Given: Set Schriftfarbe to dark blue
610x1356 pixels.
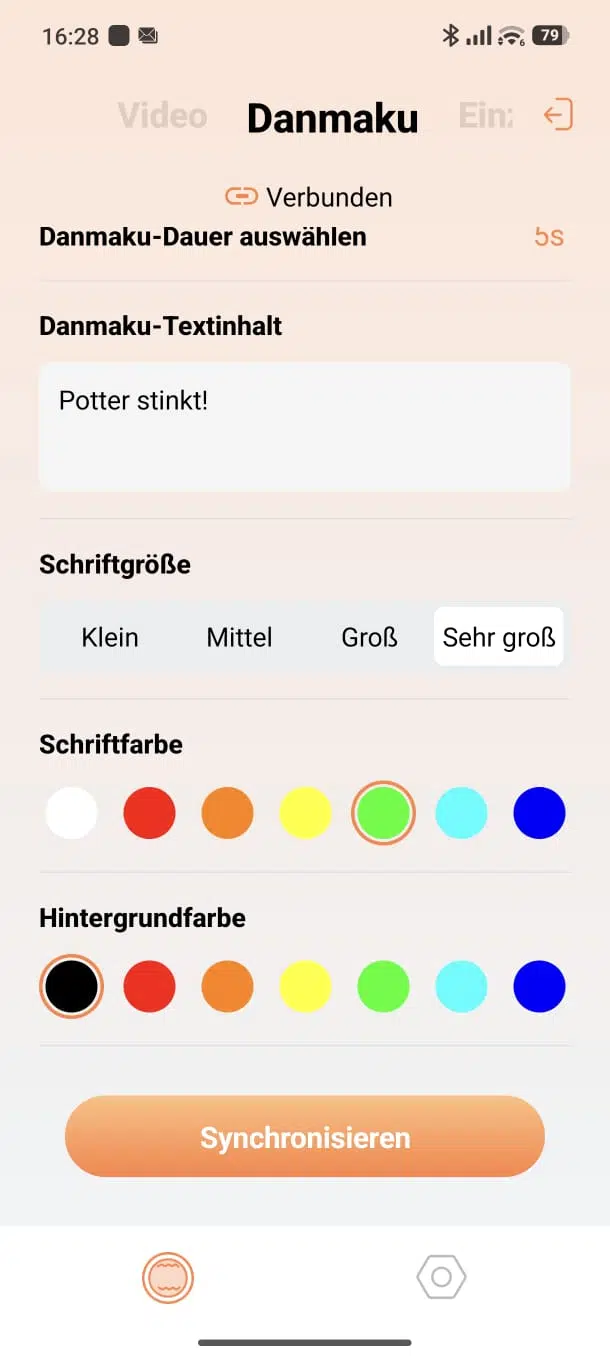Looking at the screenshot, I should [539, 813].
